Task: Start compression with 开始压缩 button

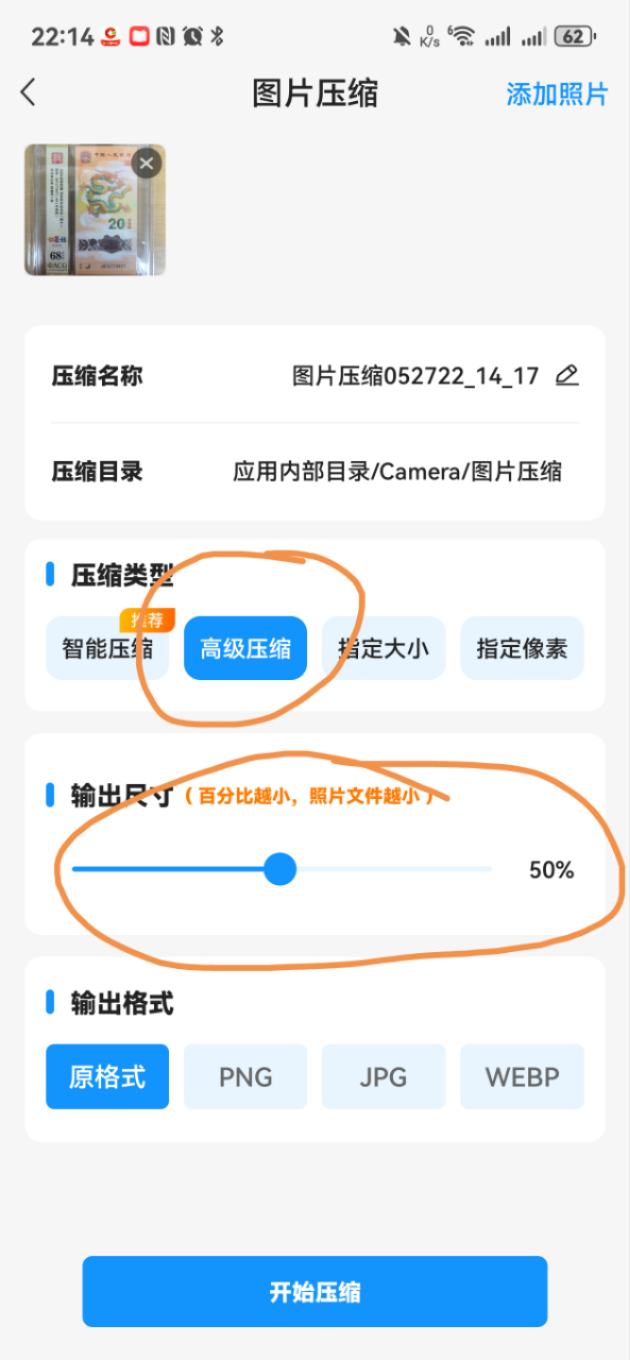Action: click(315, 1291)
